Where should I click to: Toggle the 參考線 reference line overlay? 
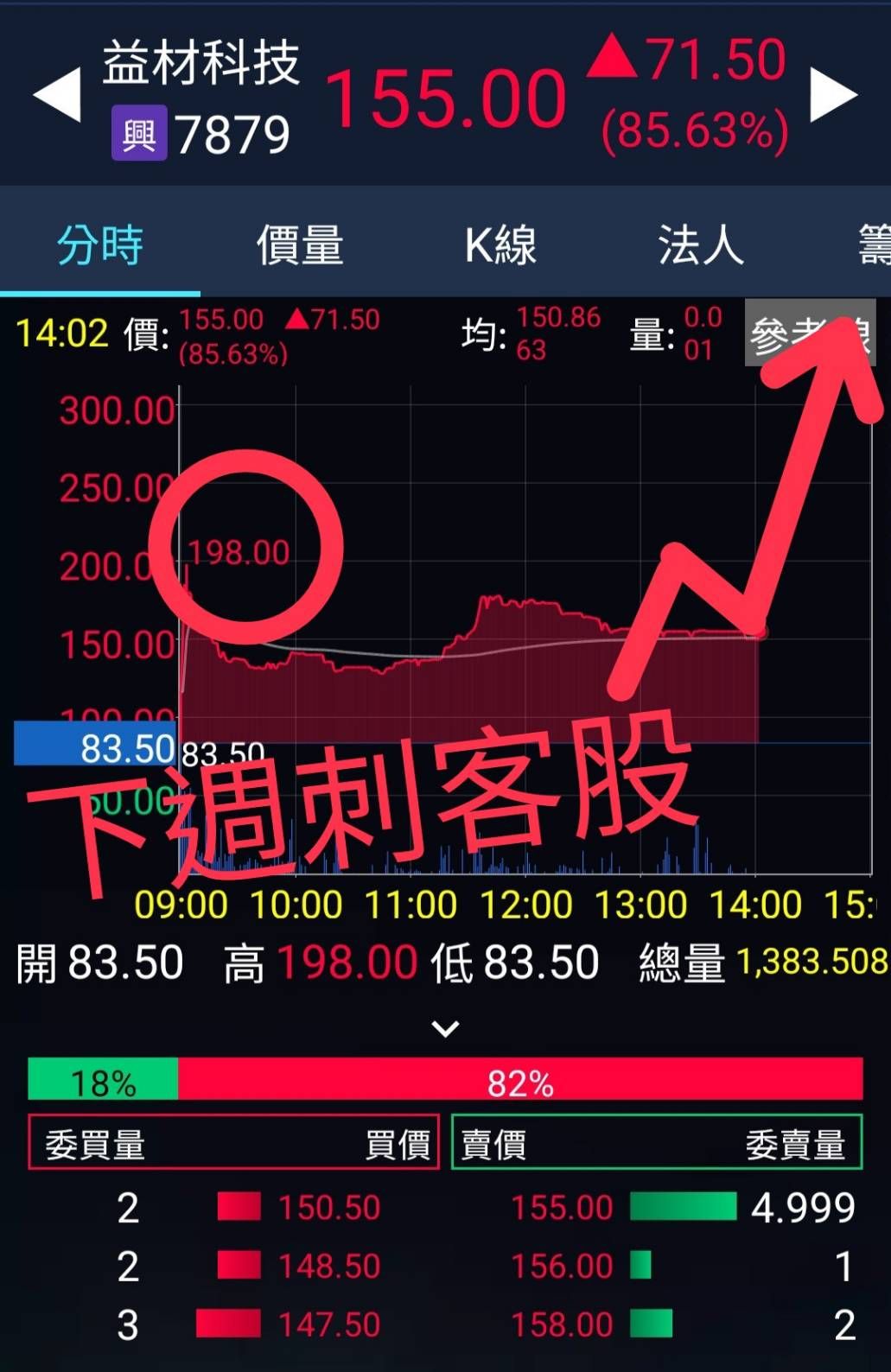pos(811,333)
